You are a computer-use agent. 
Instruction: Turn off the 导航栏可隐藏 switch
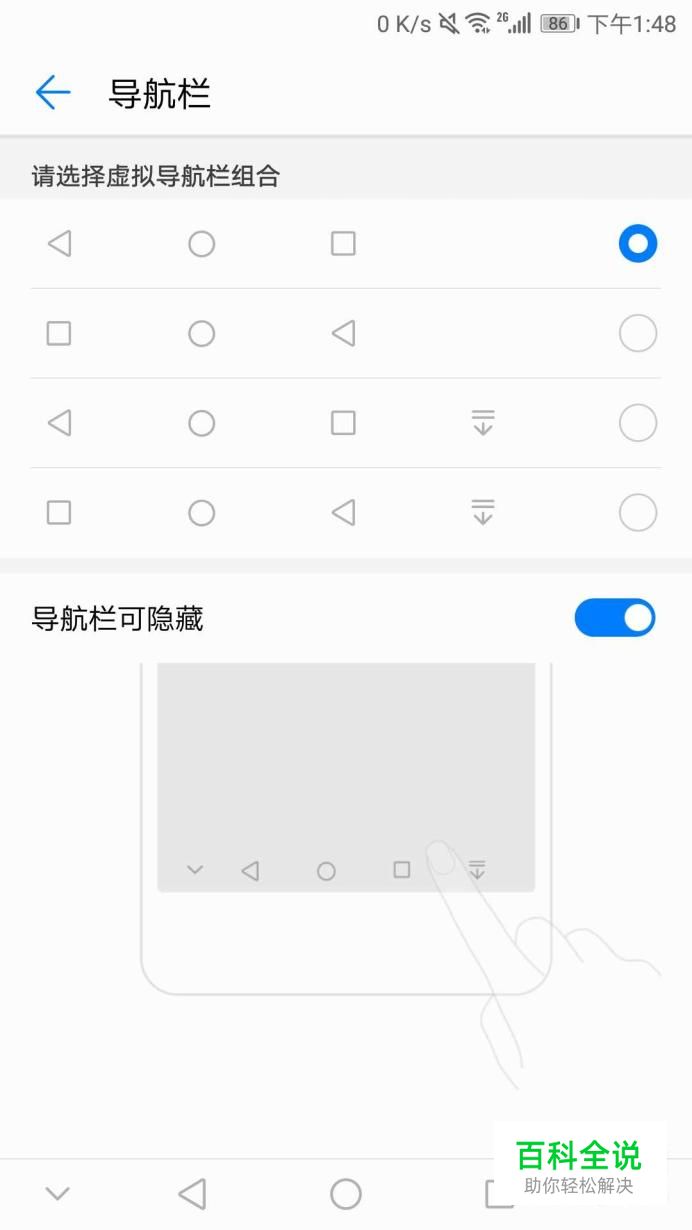pyautogui.click(x=614, y=618)
